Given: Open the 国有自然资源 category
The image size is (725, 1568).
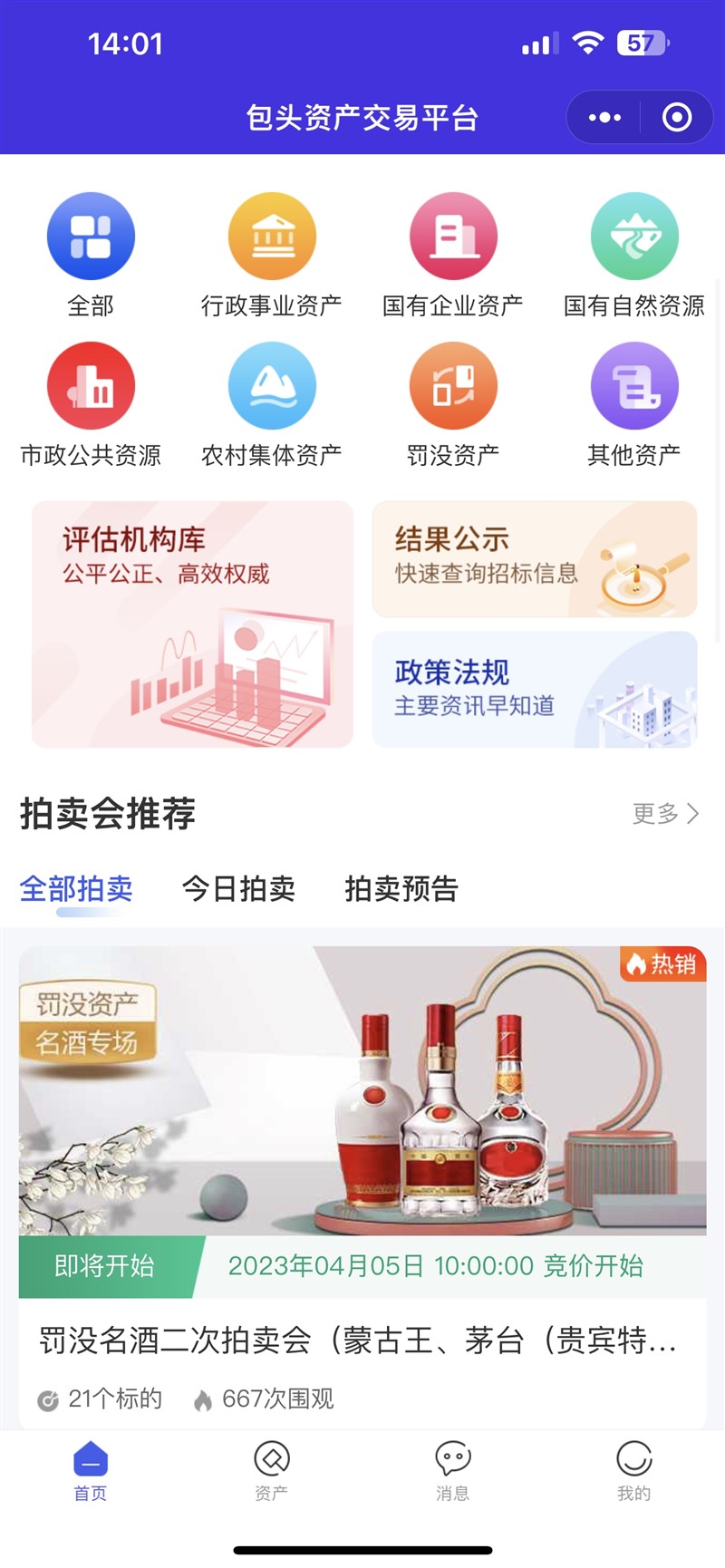Looking at the screenshot, I should [634, 235].
